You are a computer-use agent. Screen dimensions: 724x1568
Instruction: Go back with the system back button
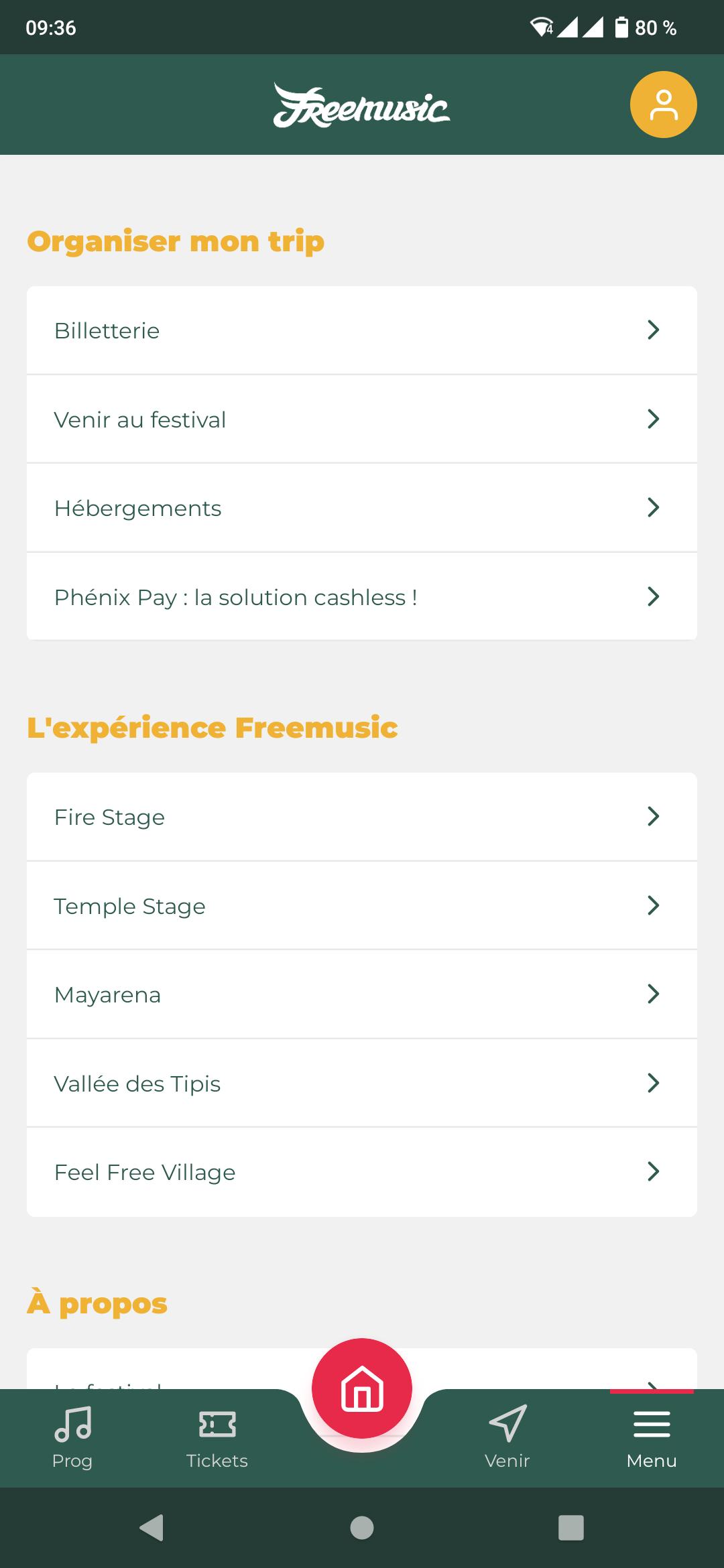coord(152,1528)
